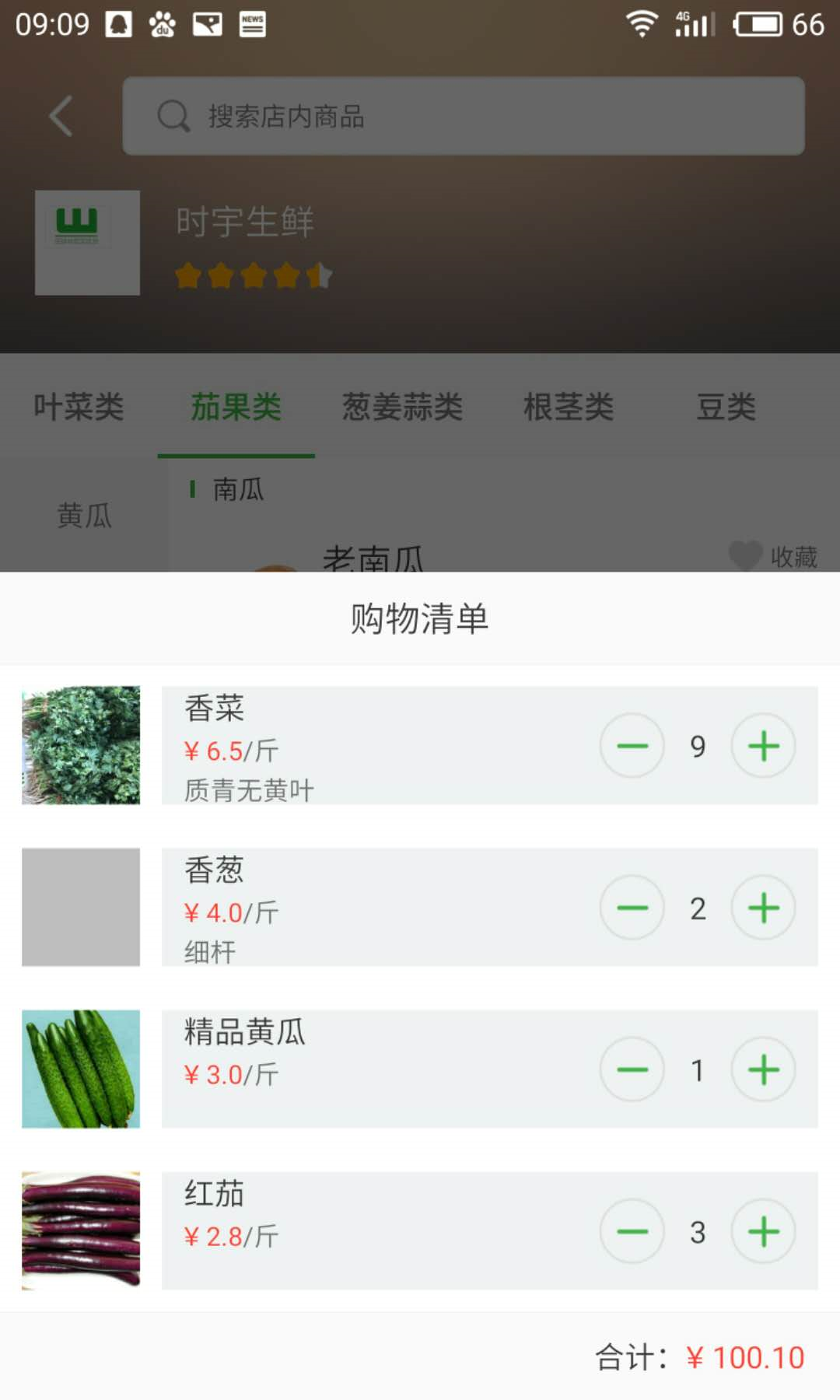The height and width of the screenshot is (1400, 840).
Task: Switch to the 豆类 tab
Action: pyautogui.click(x=726, y=407)
